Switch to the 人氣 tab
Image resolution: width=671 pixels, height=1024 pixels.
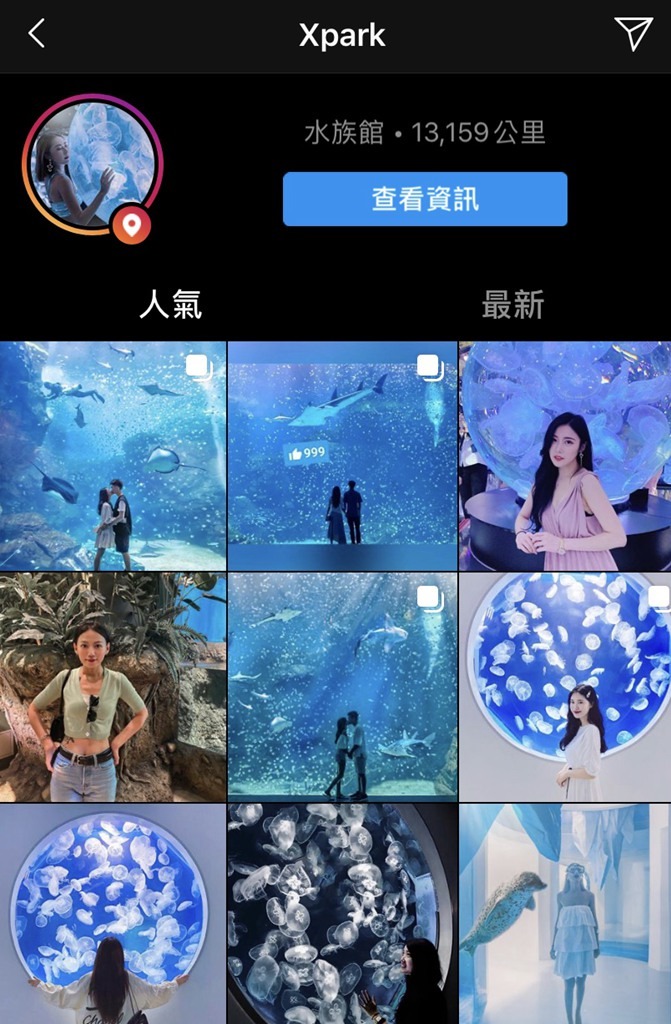[x=170, y=305]
